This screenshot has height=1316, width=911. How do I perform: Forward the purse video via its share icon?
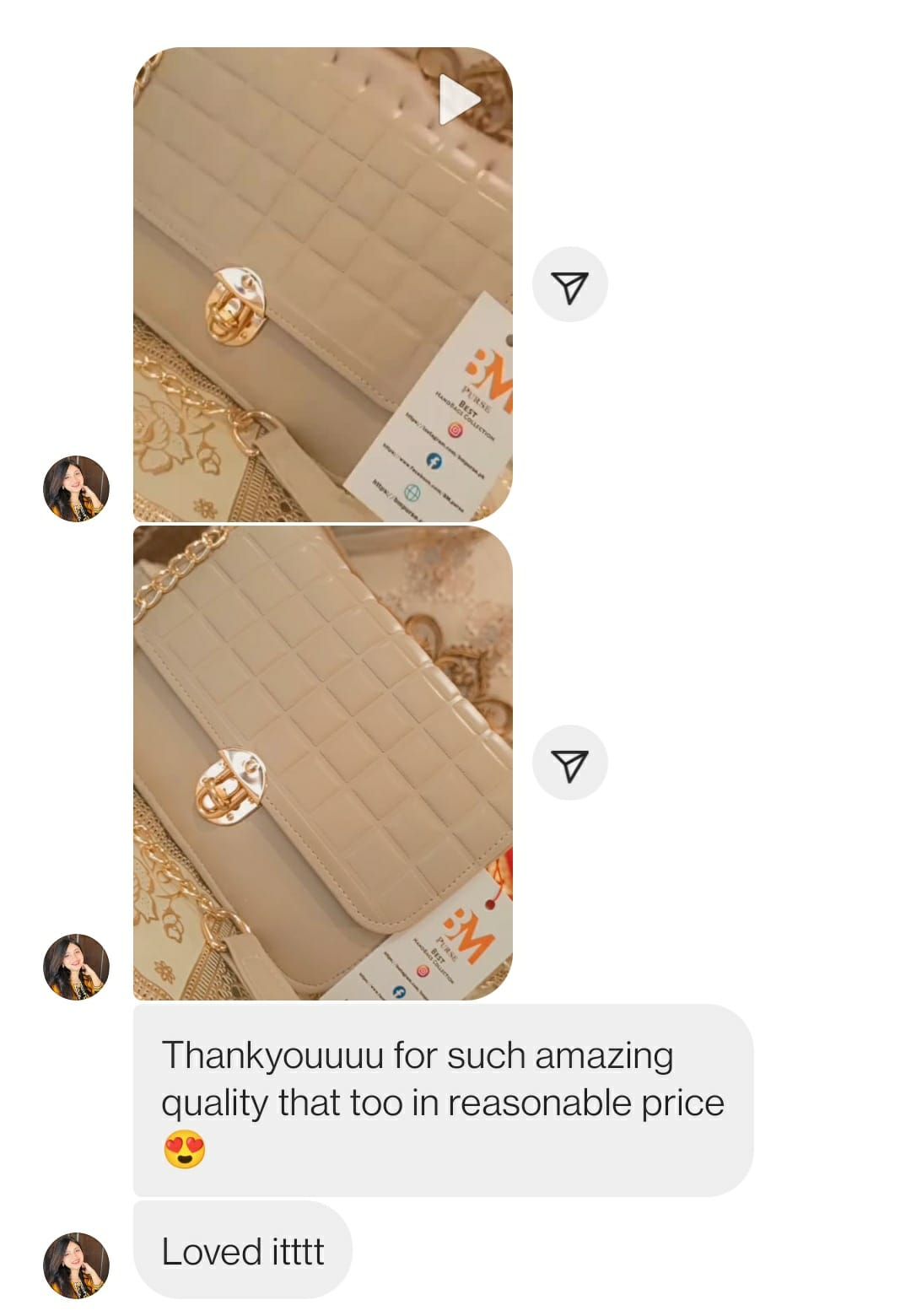(x=569, y=285)
